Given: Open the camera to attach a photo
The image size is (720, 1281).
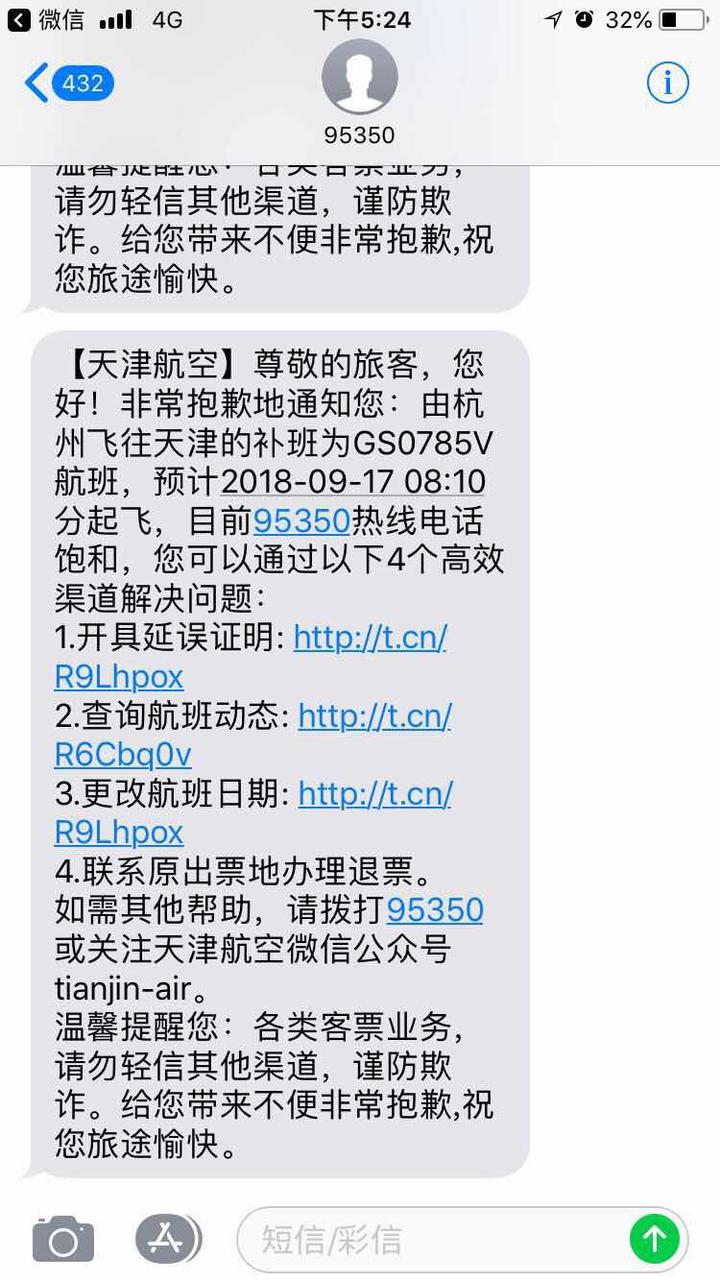Looking at the screenshot, I should [x=63, y=1240].
